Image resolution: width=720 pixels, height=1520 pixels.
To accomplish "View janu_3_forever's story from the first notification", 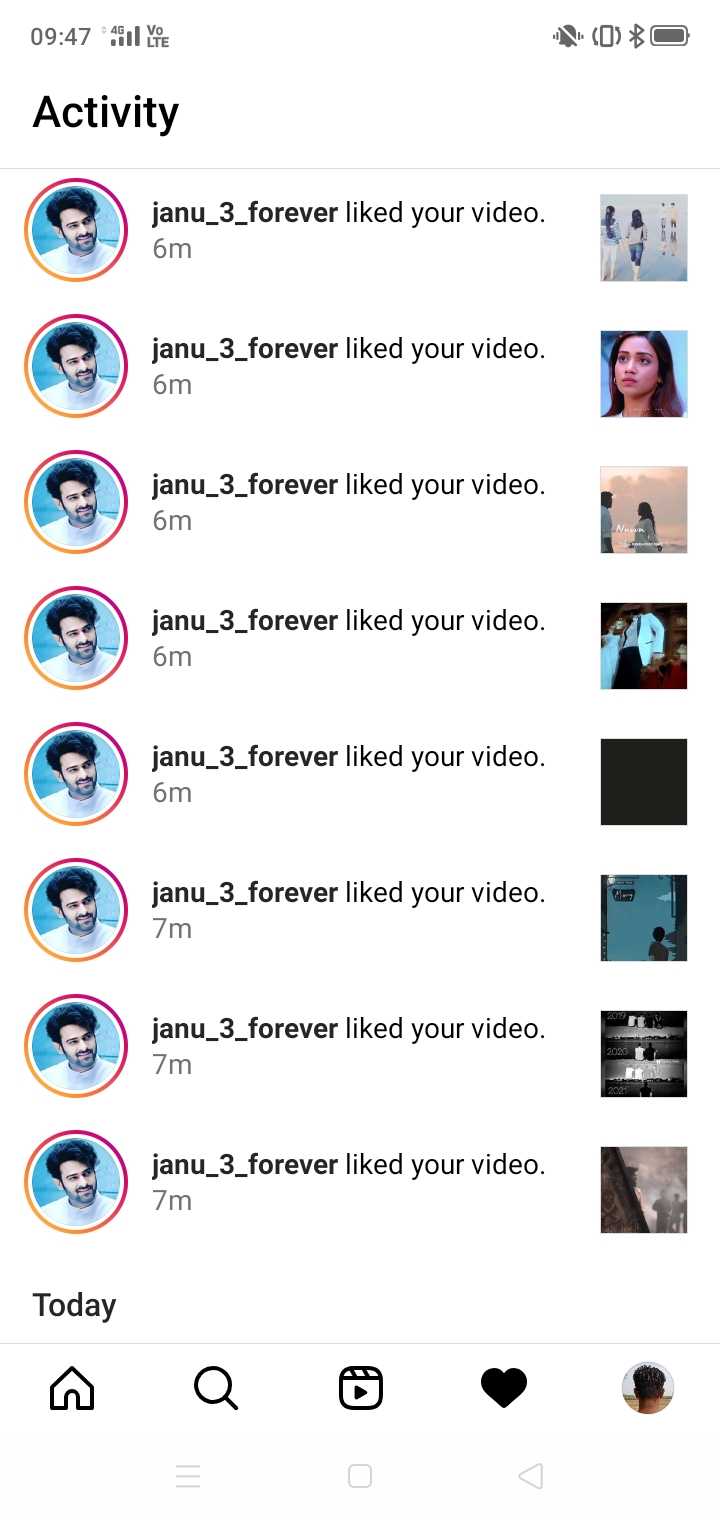I will 76,230.
